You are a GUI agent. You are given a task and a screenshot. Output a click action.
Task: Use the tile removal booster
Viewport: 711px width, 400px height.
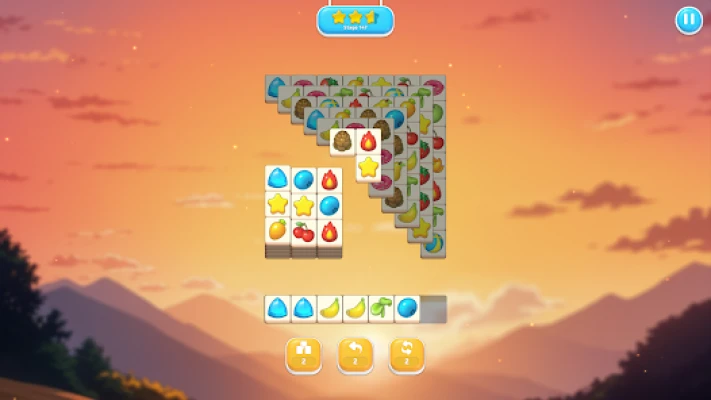tap(303, 354)
